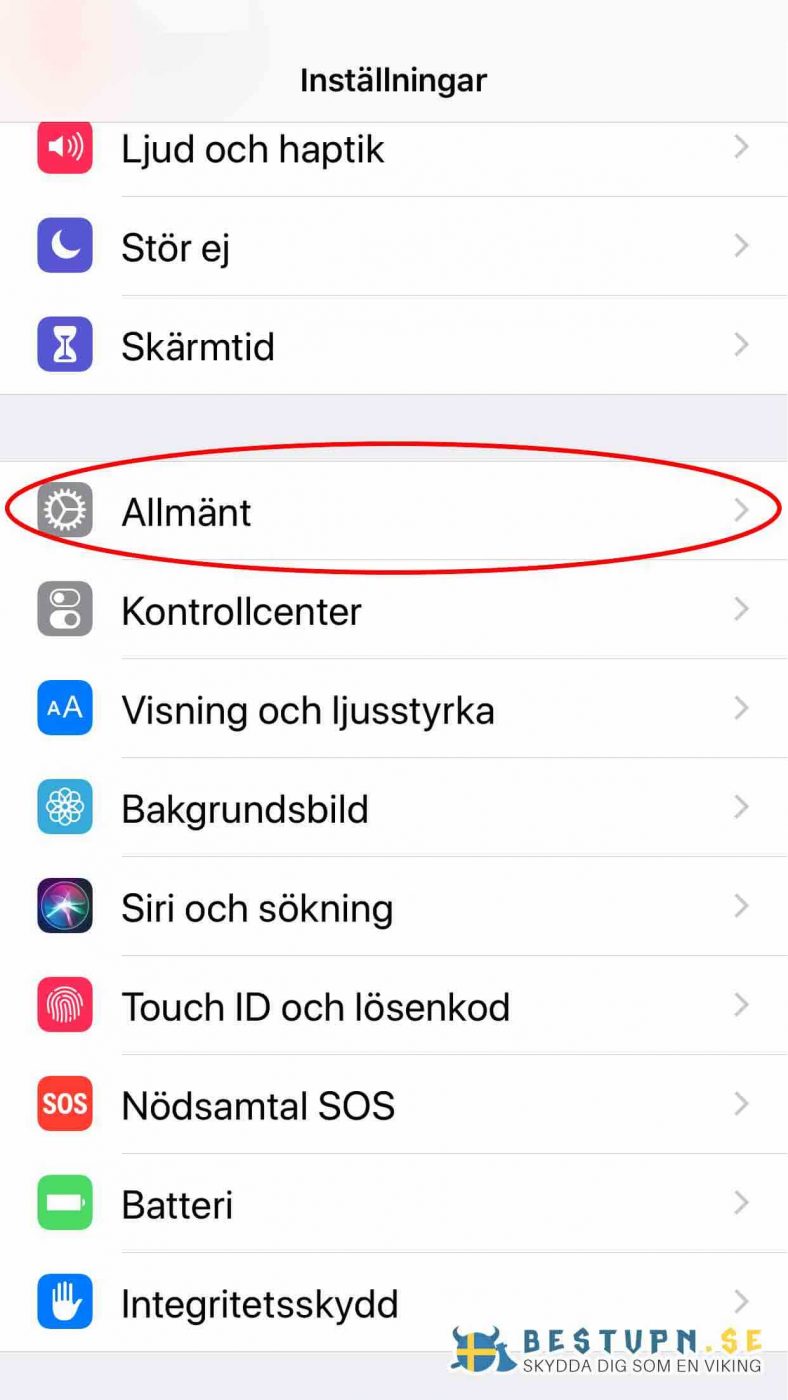Tap the Stör ej crescent moon icon
Image resolution: width=788 pixels, height=1400 pixels.
click(x=64, y=246)
